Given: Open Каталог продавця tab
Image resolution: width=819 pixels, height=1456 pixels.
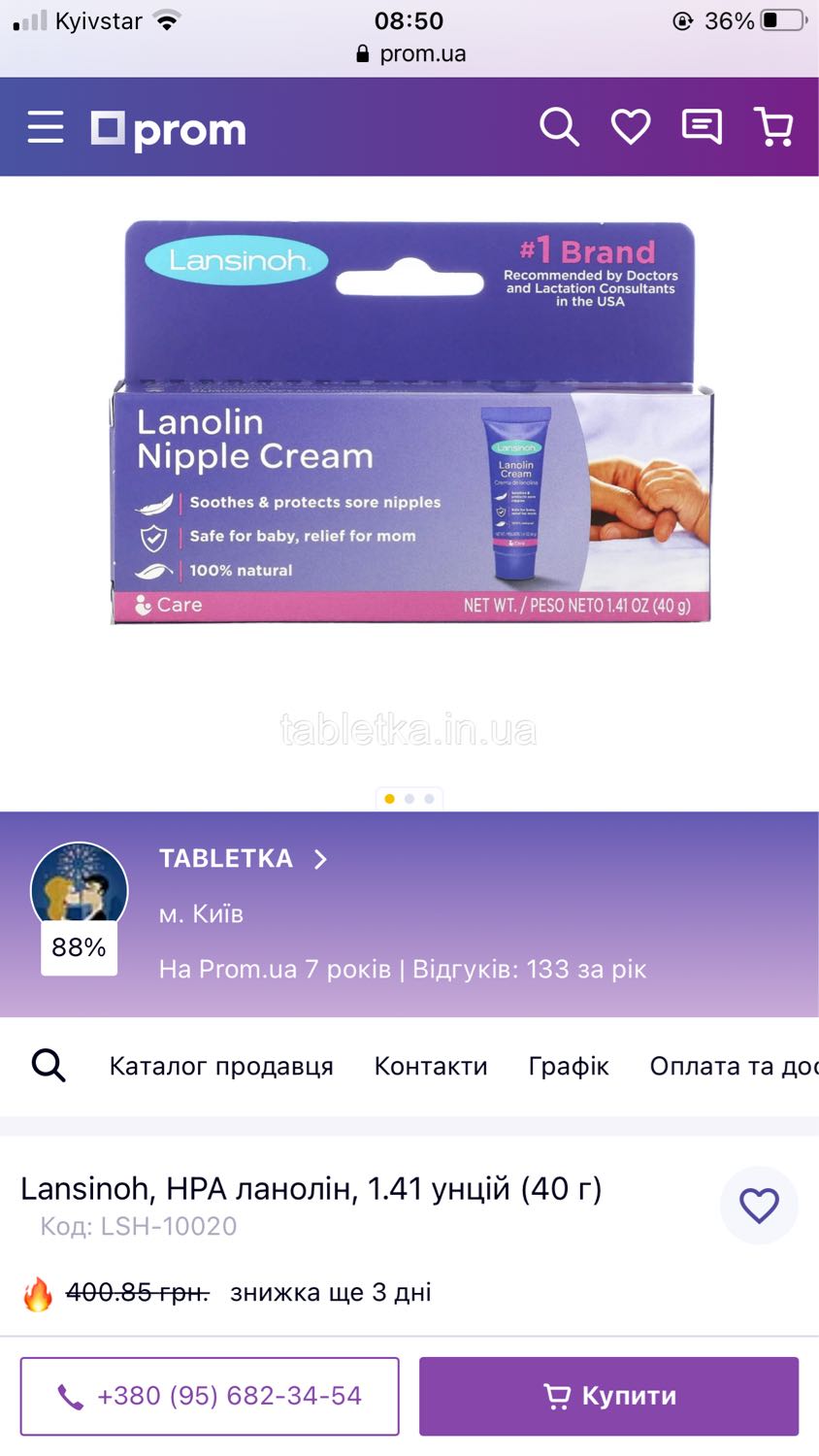Looking at the screenshot, I should 221,1066.
